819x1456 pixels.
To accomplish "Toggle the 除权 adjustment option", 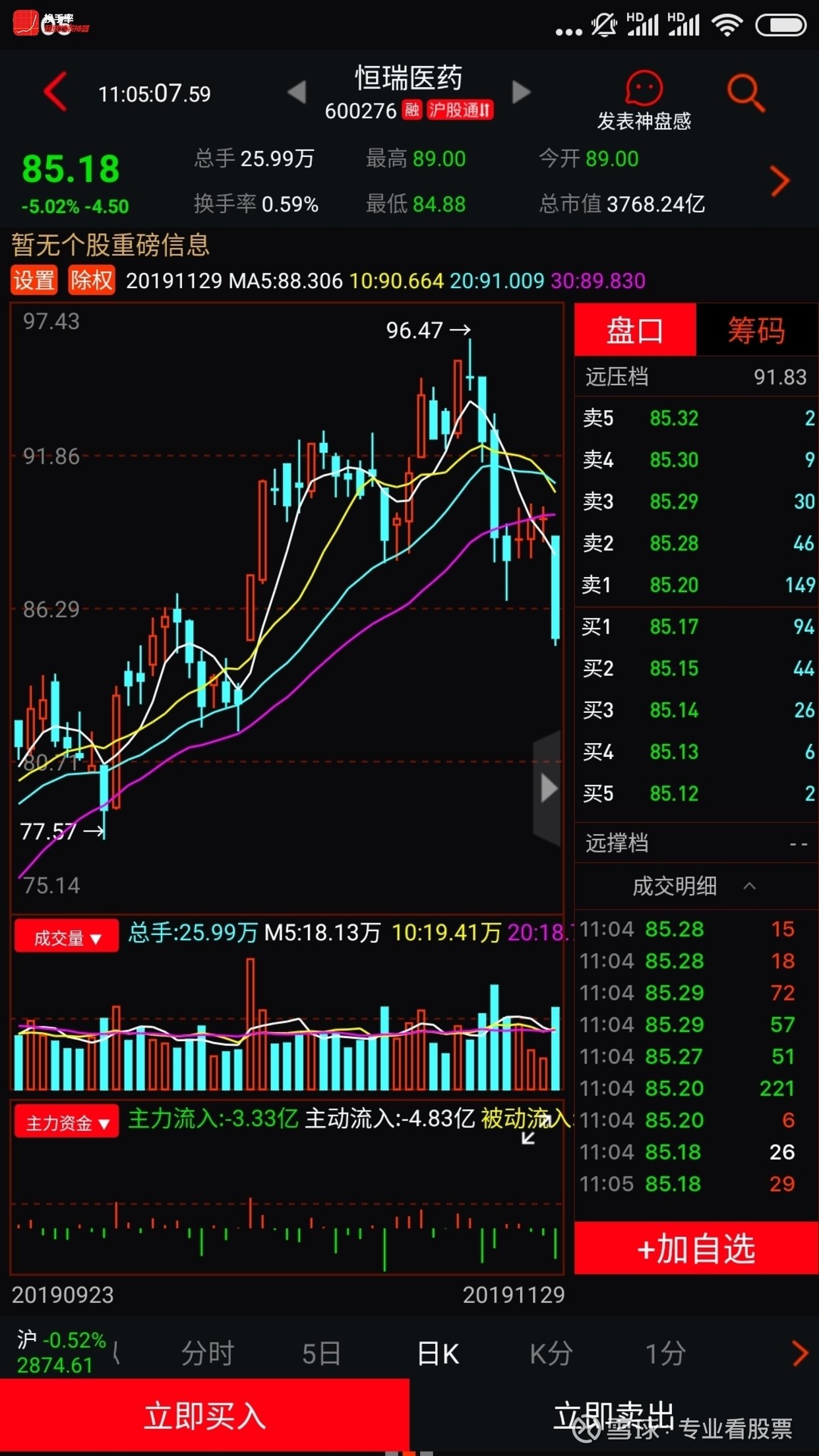I will (x=92, y=280).
